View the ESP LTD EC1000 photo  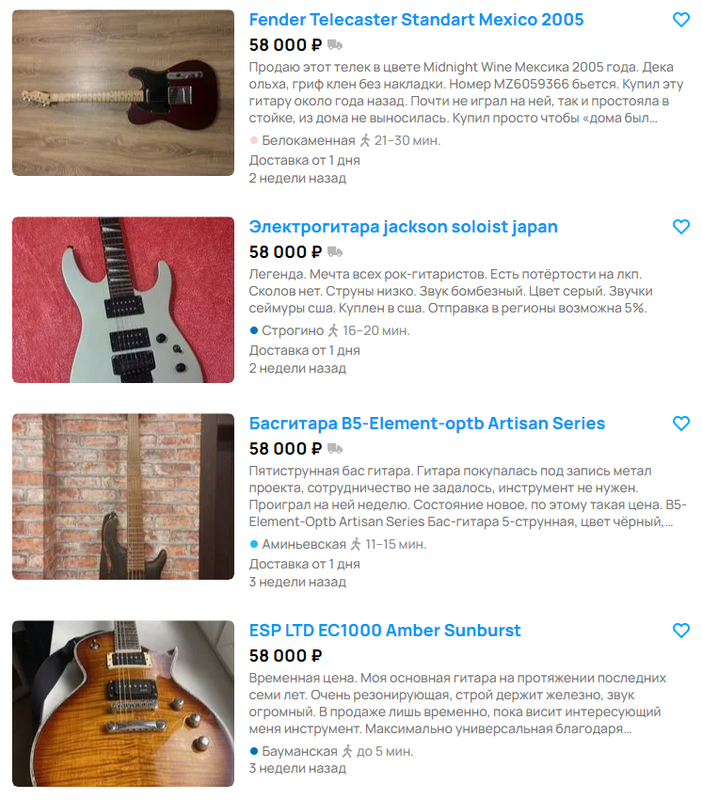pyautogui.click(x=123, y=704)
